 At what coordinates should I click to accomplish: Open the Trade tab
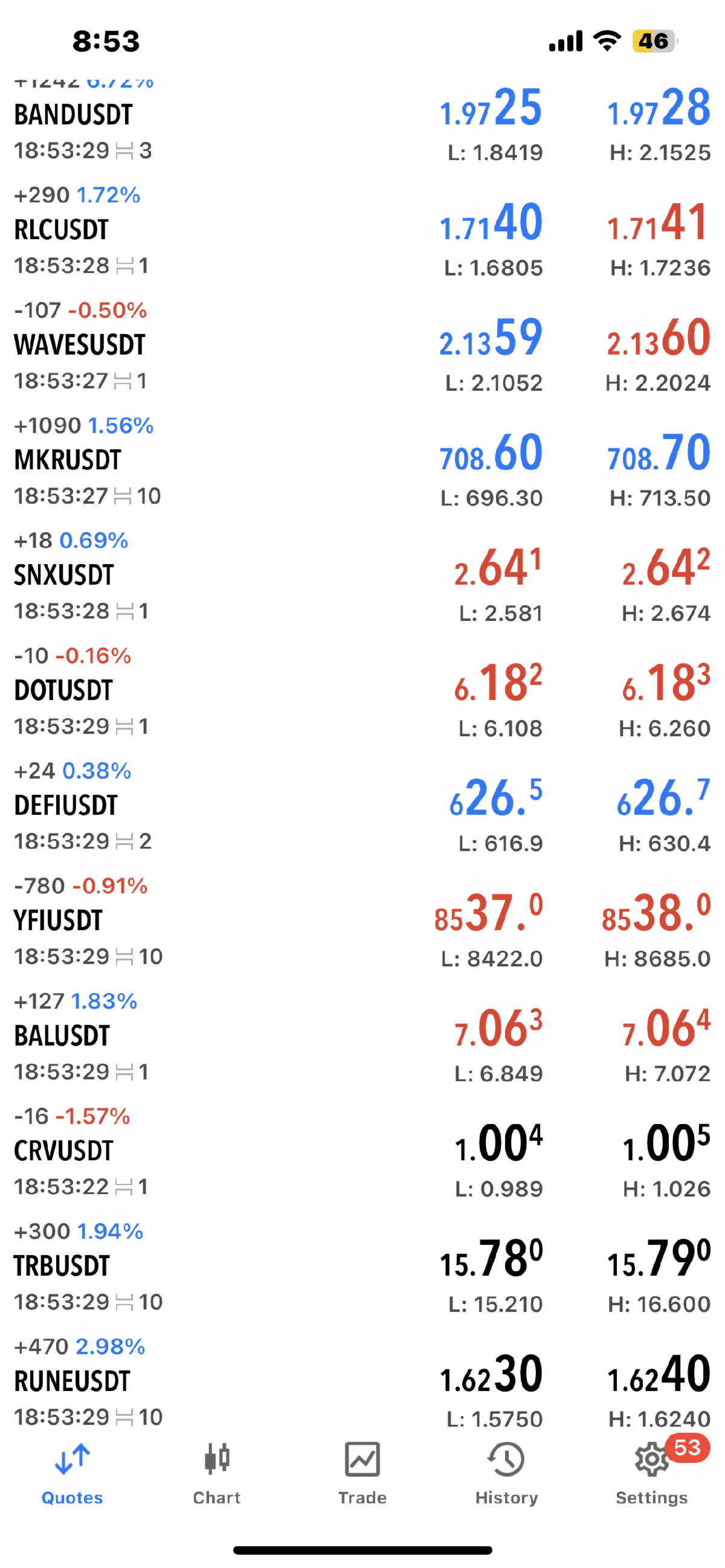point(362,1472)
